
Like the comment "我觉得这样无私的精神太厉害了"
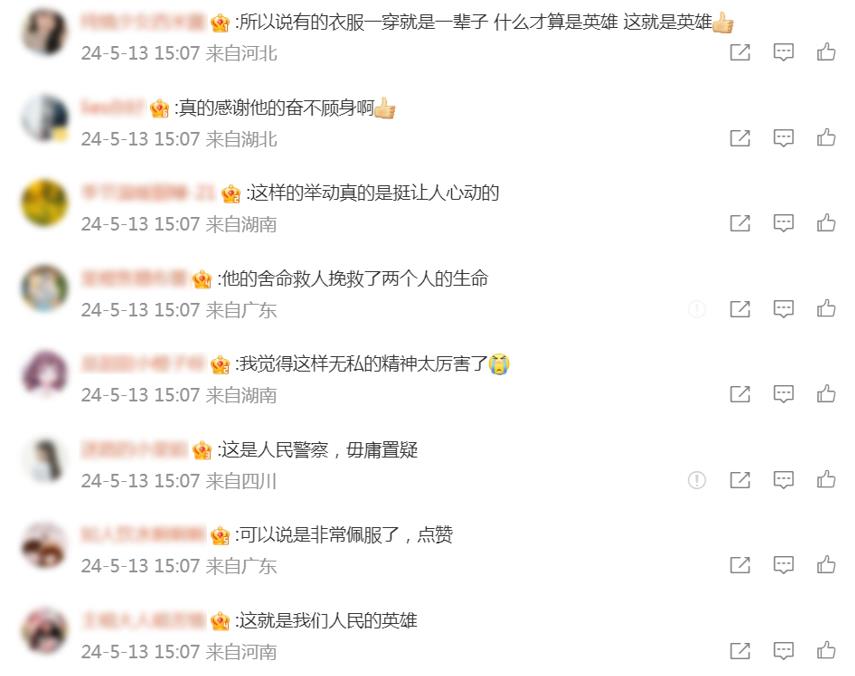point(826,395)
